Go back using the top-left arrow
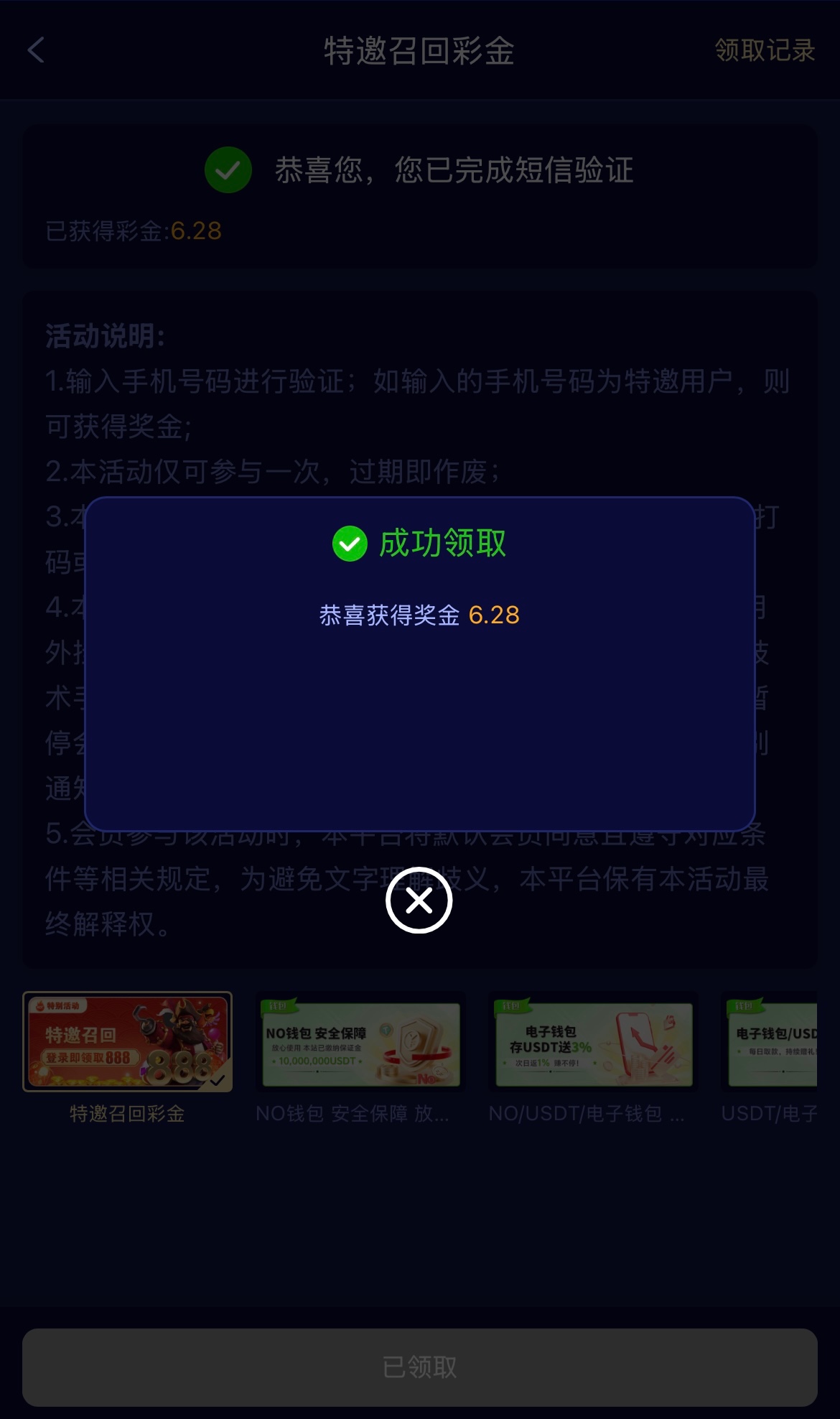Screen dimensions: 840x1419 pos(36,50)
